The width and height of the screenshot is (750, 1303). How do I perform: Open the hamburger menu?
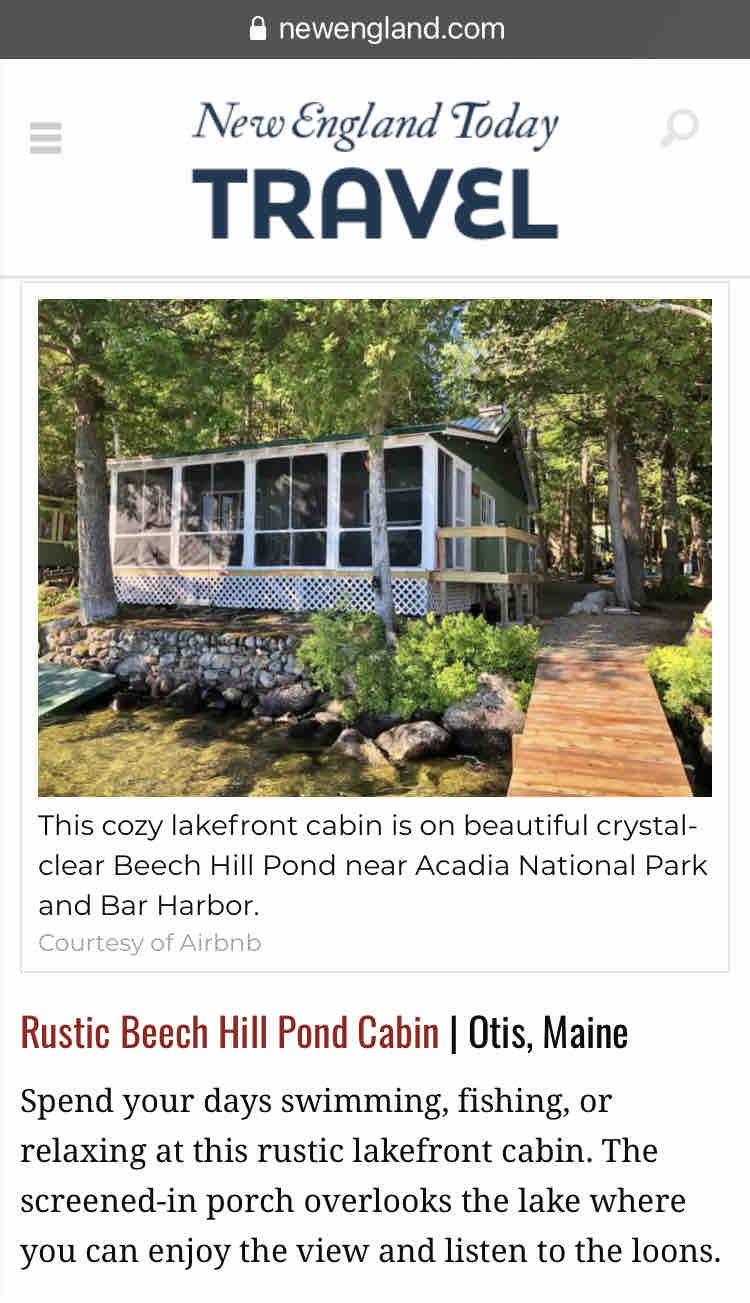tap(46, 138)
